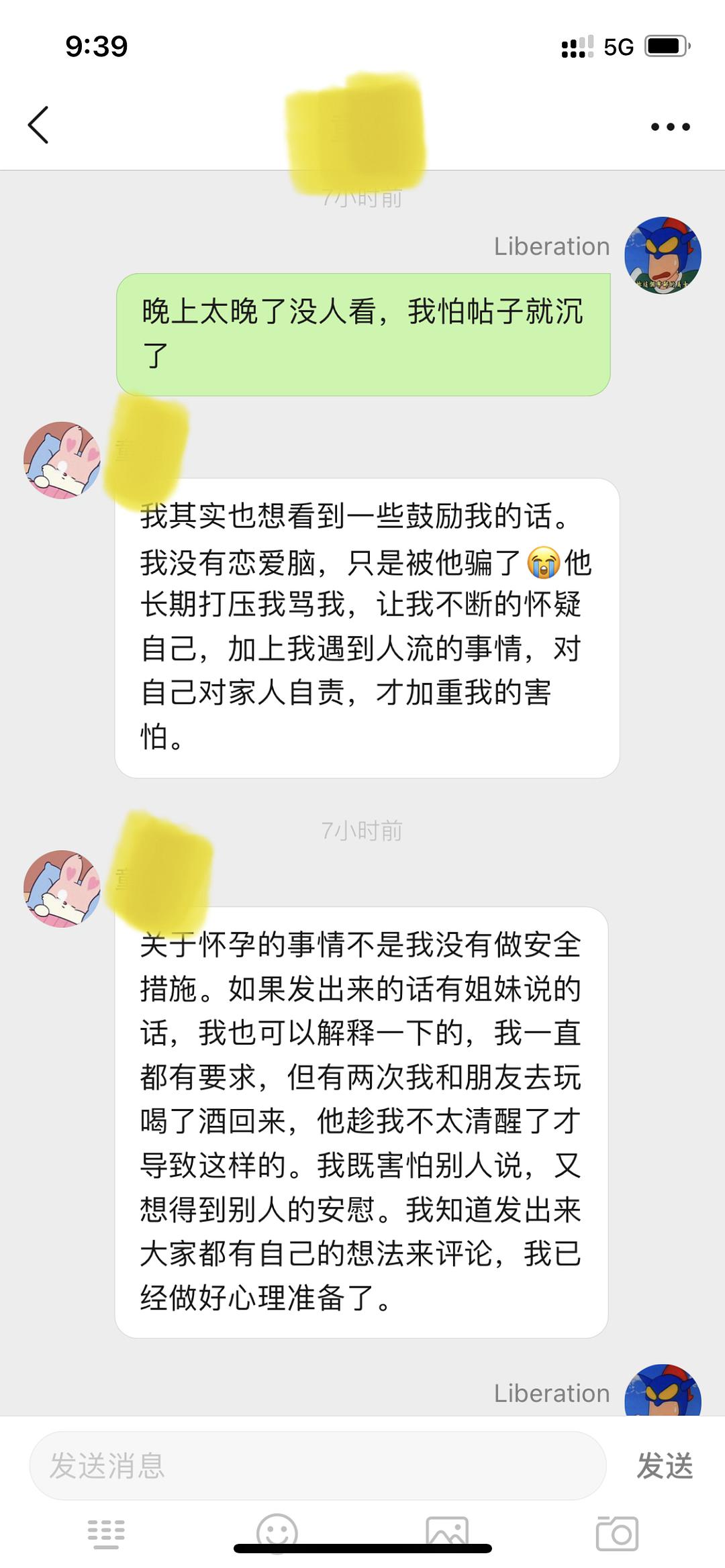Open the three-dot overflow menu
This screenshot has width=725, height=1568.
pyautogui.click(x=670, y=127)
